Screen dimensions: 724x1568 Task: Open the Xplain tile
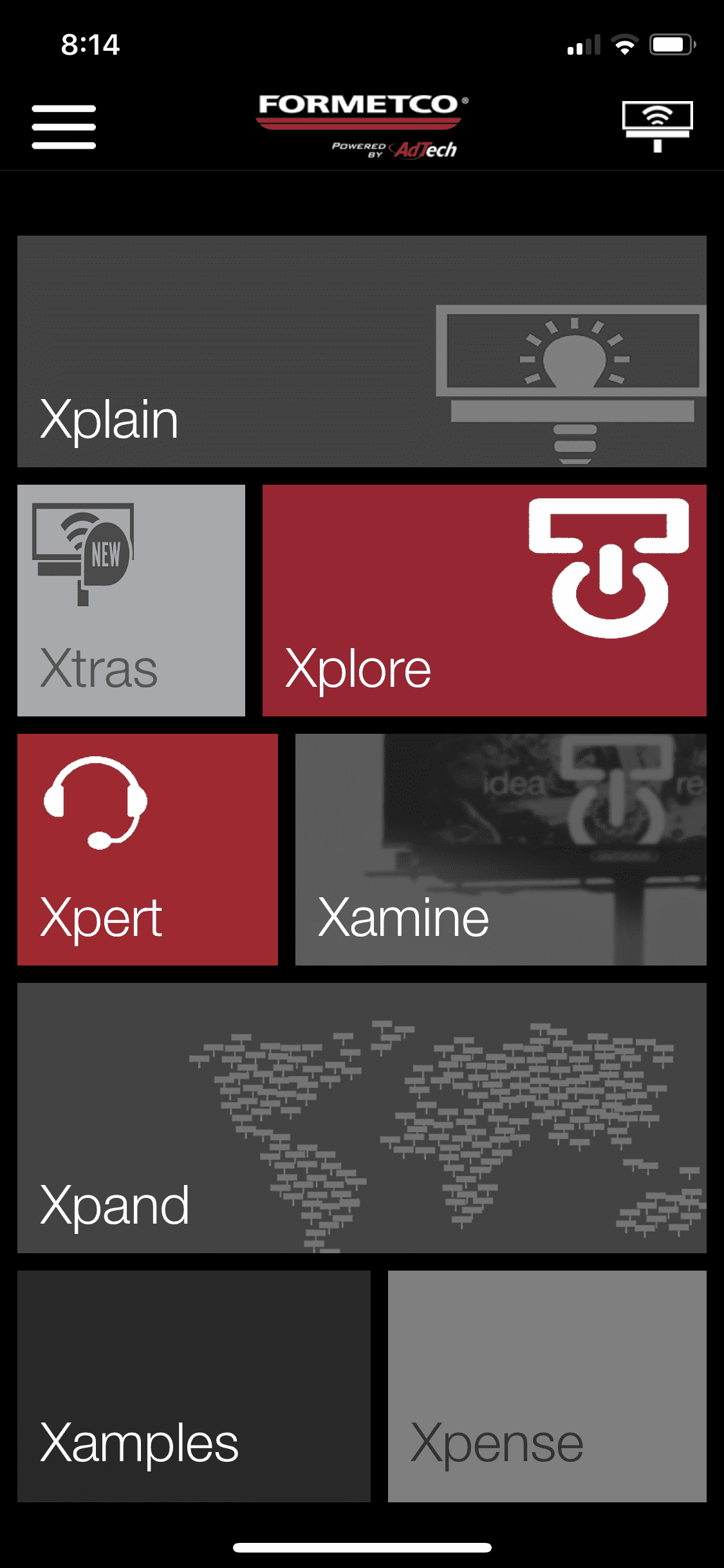362,351
